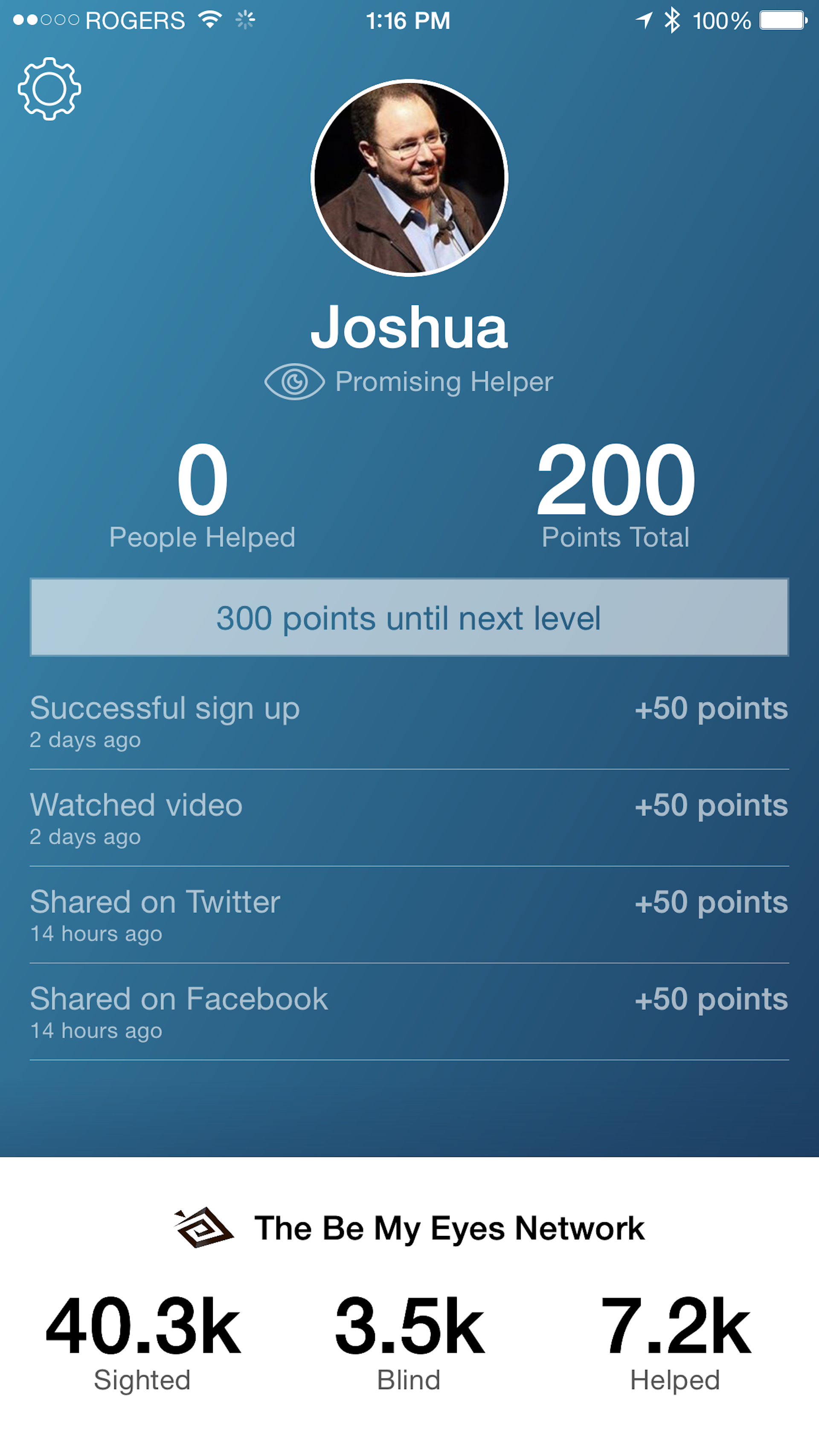Tap Joshua's profile photo
The width and height of the screenshot is (819, 1456).
[x=409, y=178]
